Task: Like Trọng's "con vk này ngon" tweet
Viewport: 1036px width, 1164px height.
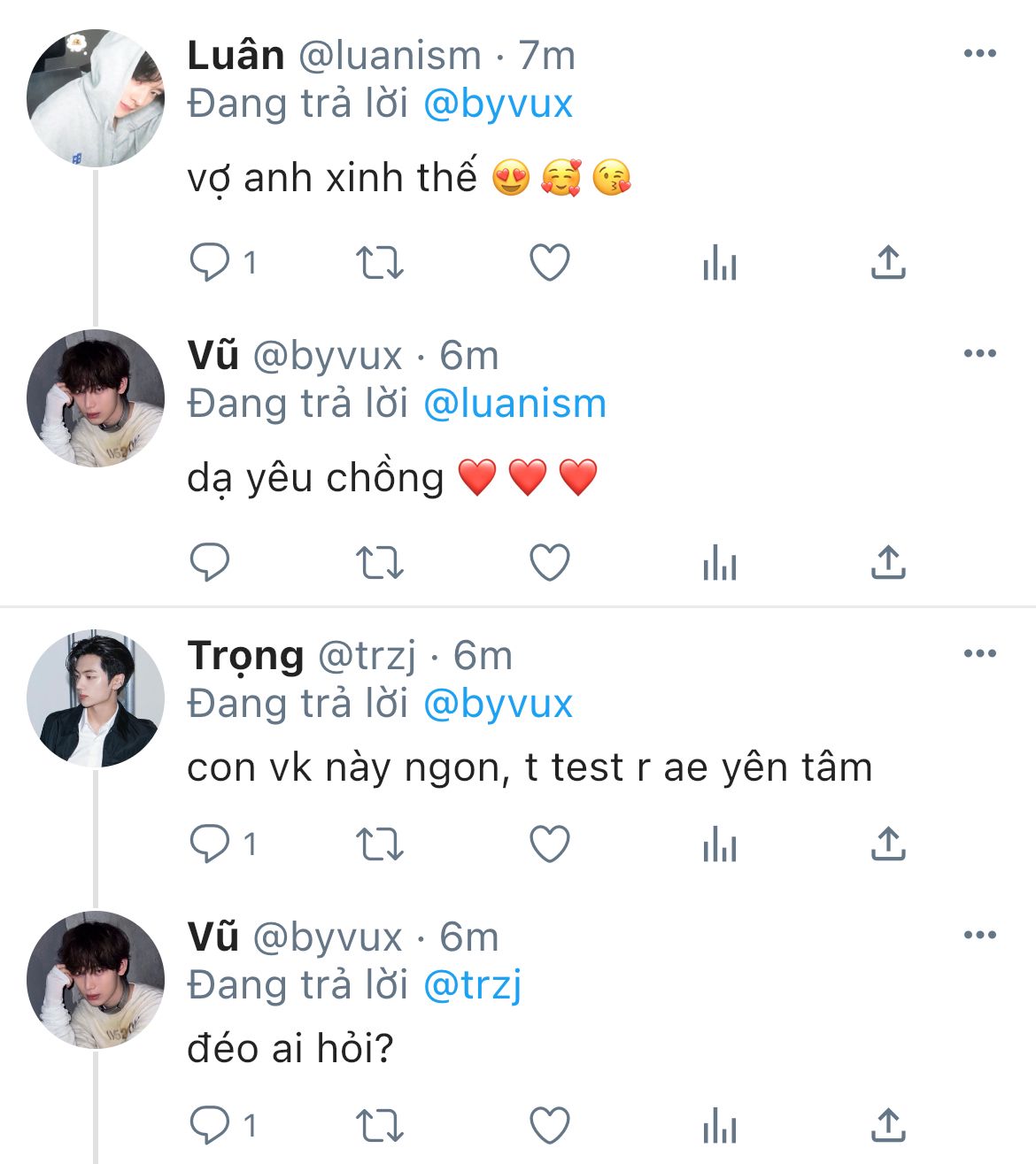Action: 549,844
